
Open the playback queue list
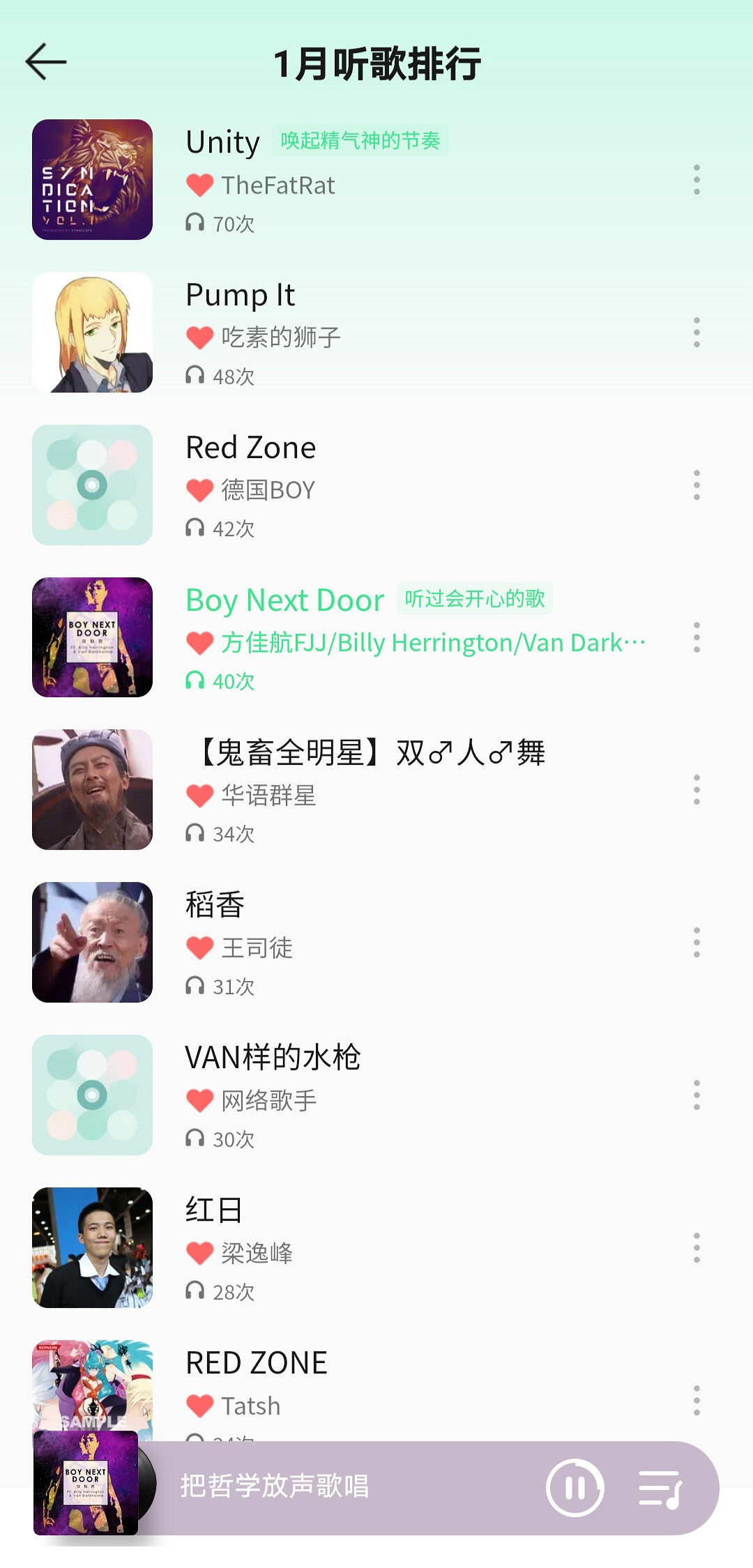660,1489
